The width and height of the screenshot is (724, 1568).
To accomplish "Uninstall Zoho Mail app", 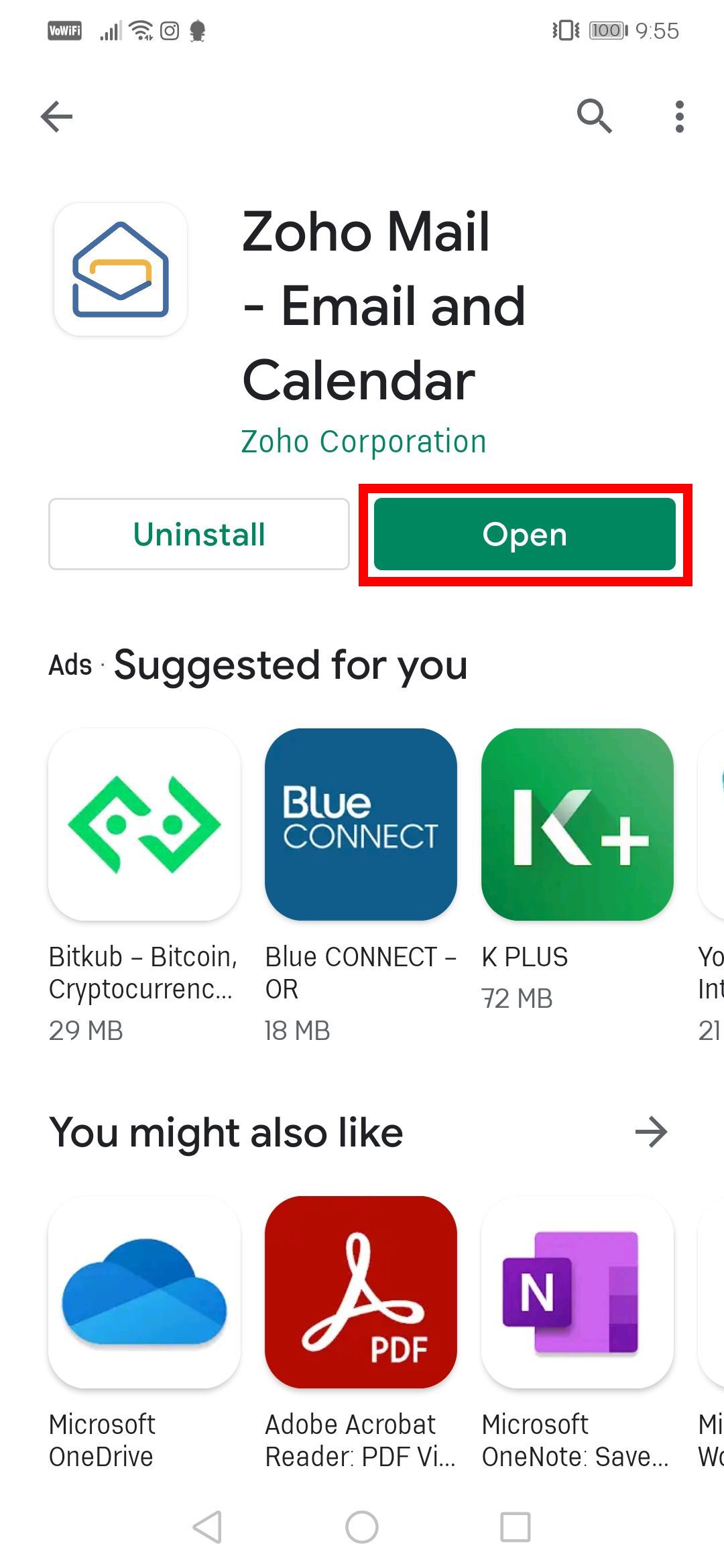I will pos(199,534).
